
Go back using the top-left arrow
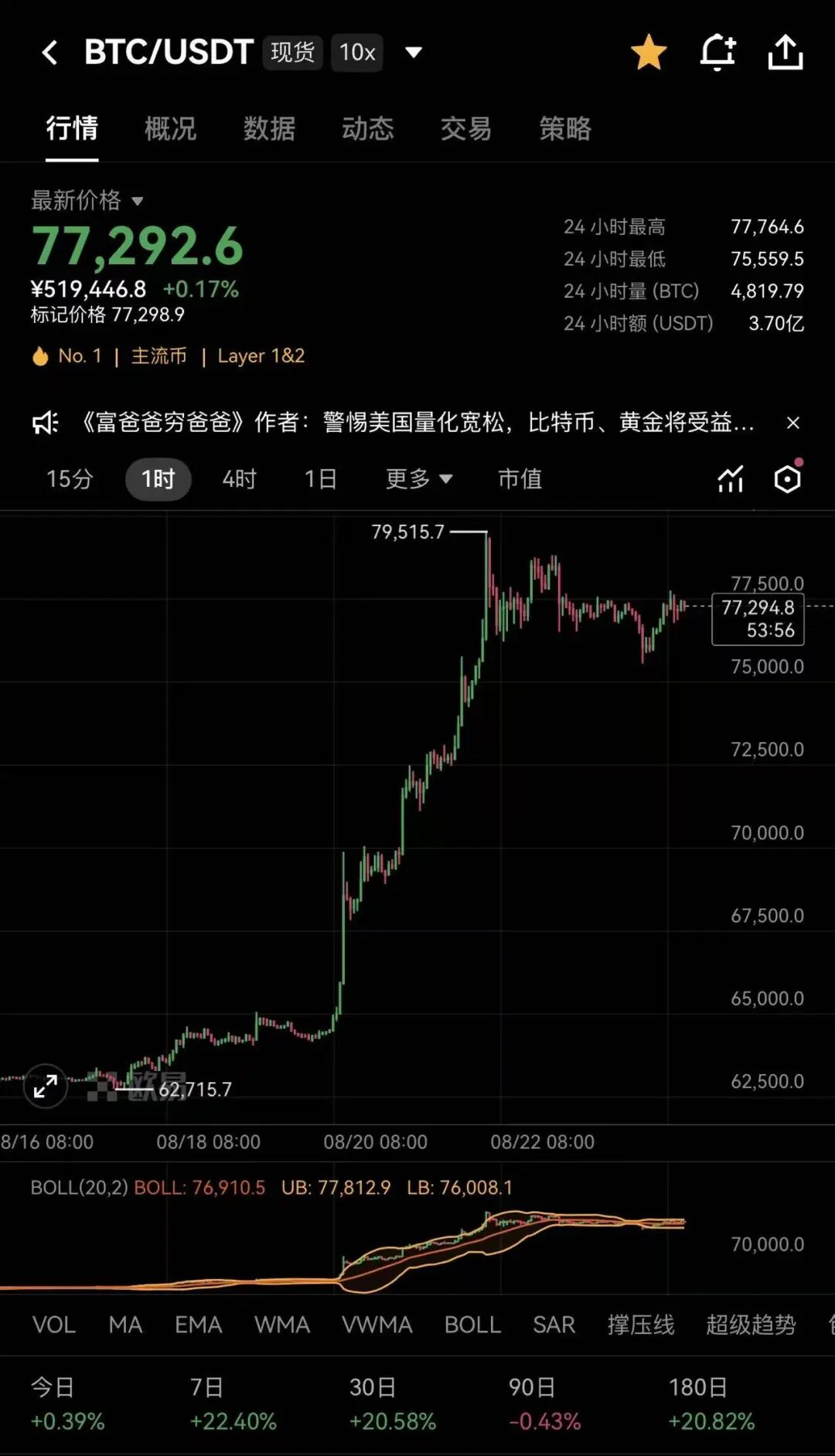click(x=49, y=53)
